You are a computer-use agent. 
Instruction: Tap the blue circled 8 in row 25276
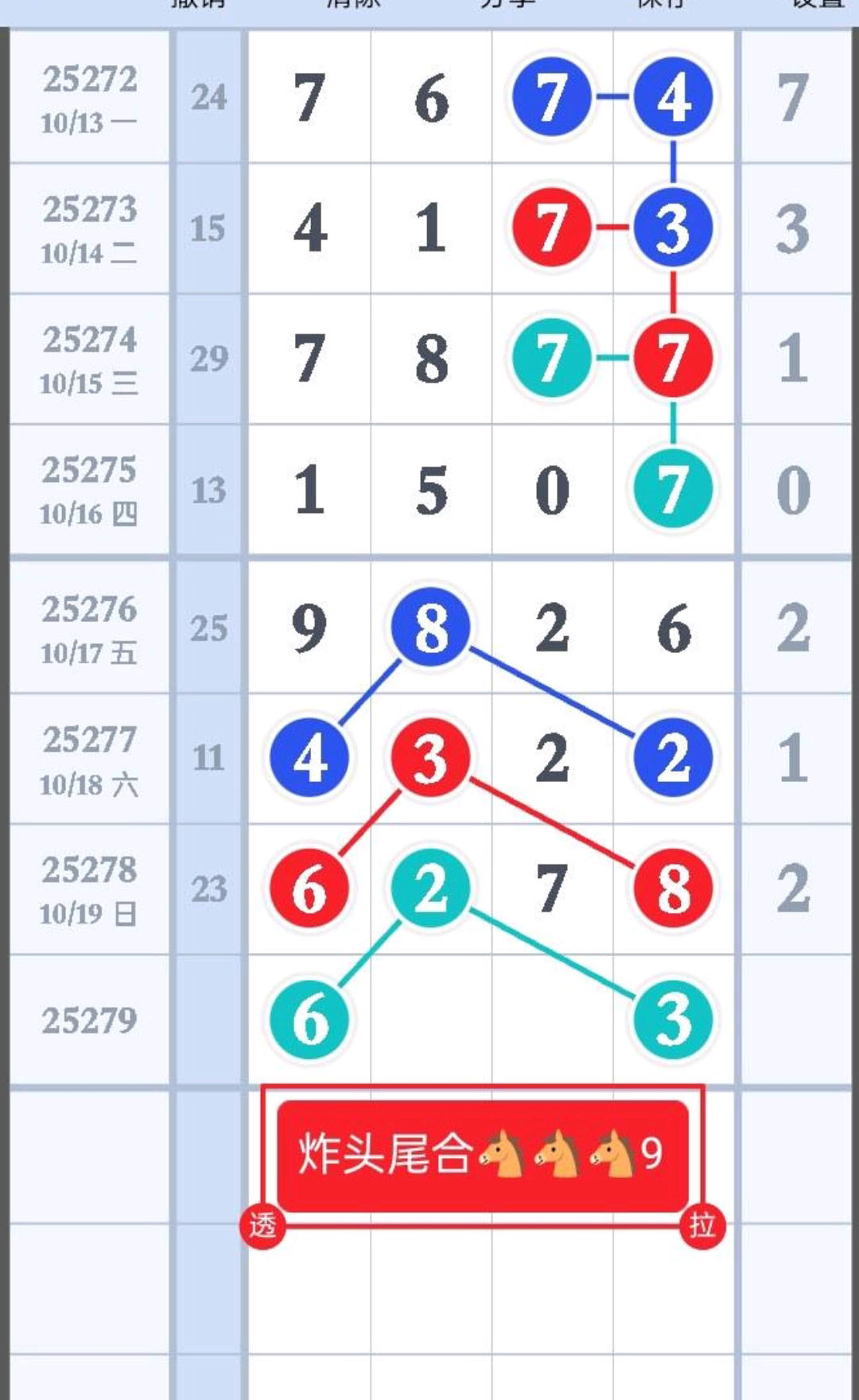click(430, 628)
